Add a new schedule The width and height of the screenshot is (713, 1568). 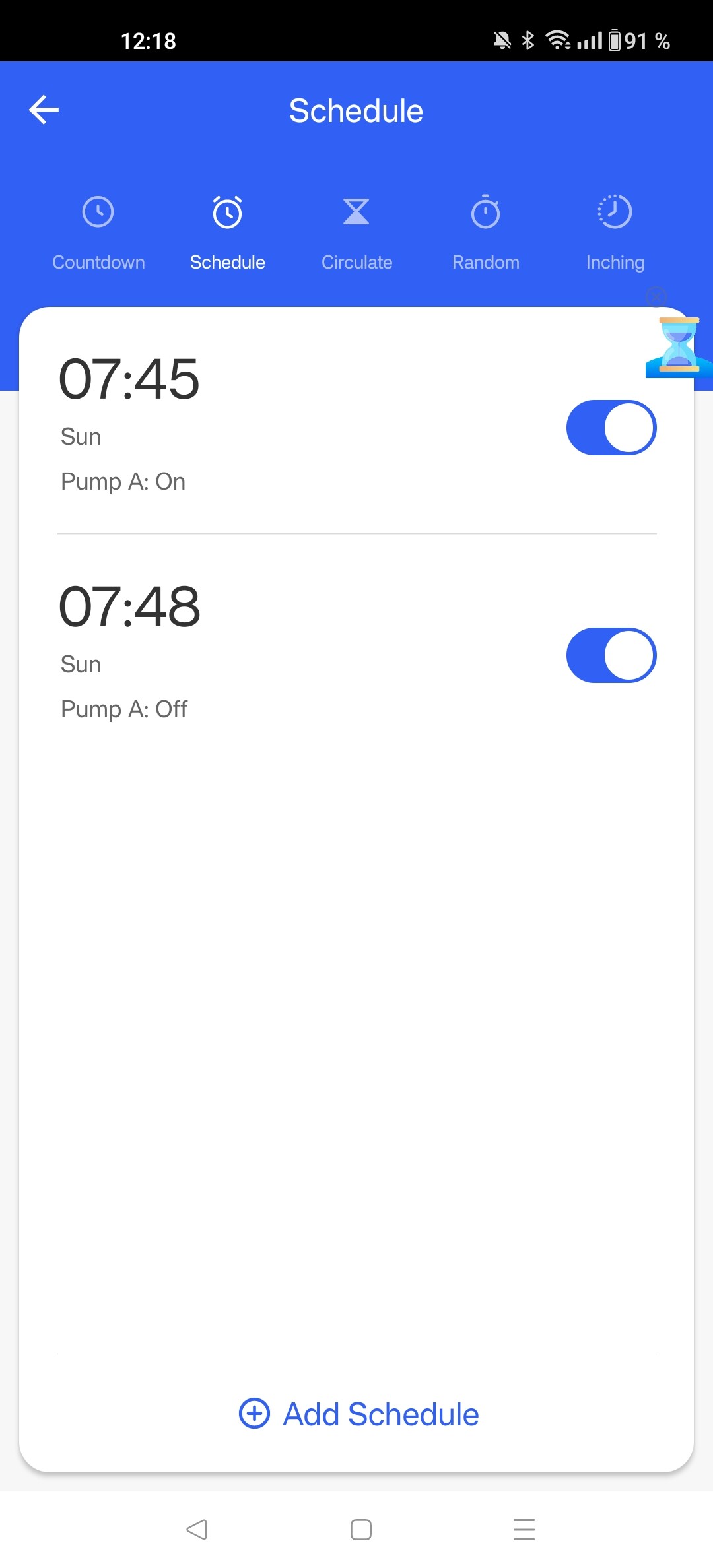pyautogui.click(x=358, y=1414)
